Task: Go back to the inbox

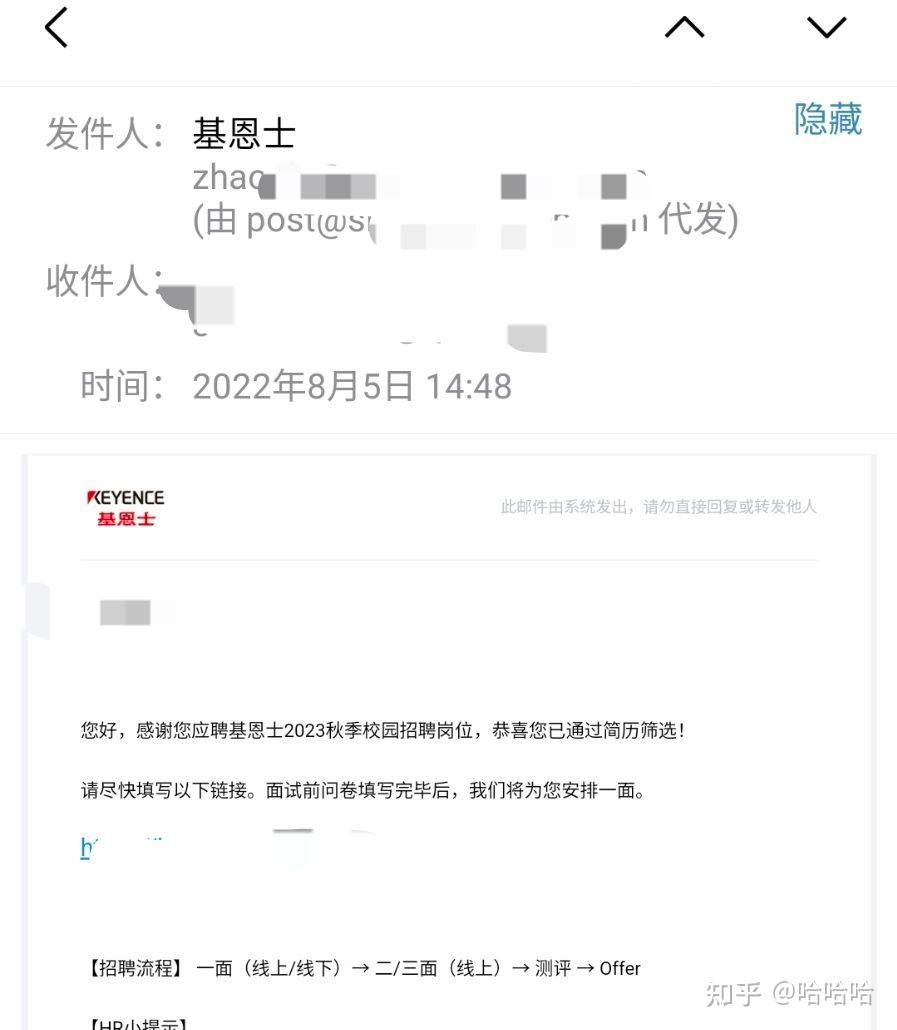Action: (x=56, y=28)
